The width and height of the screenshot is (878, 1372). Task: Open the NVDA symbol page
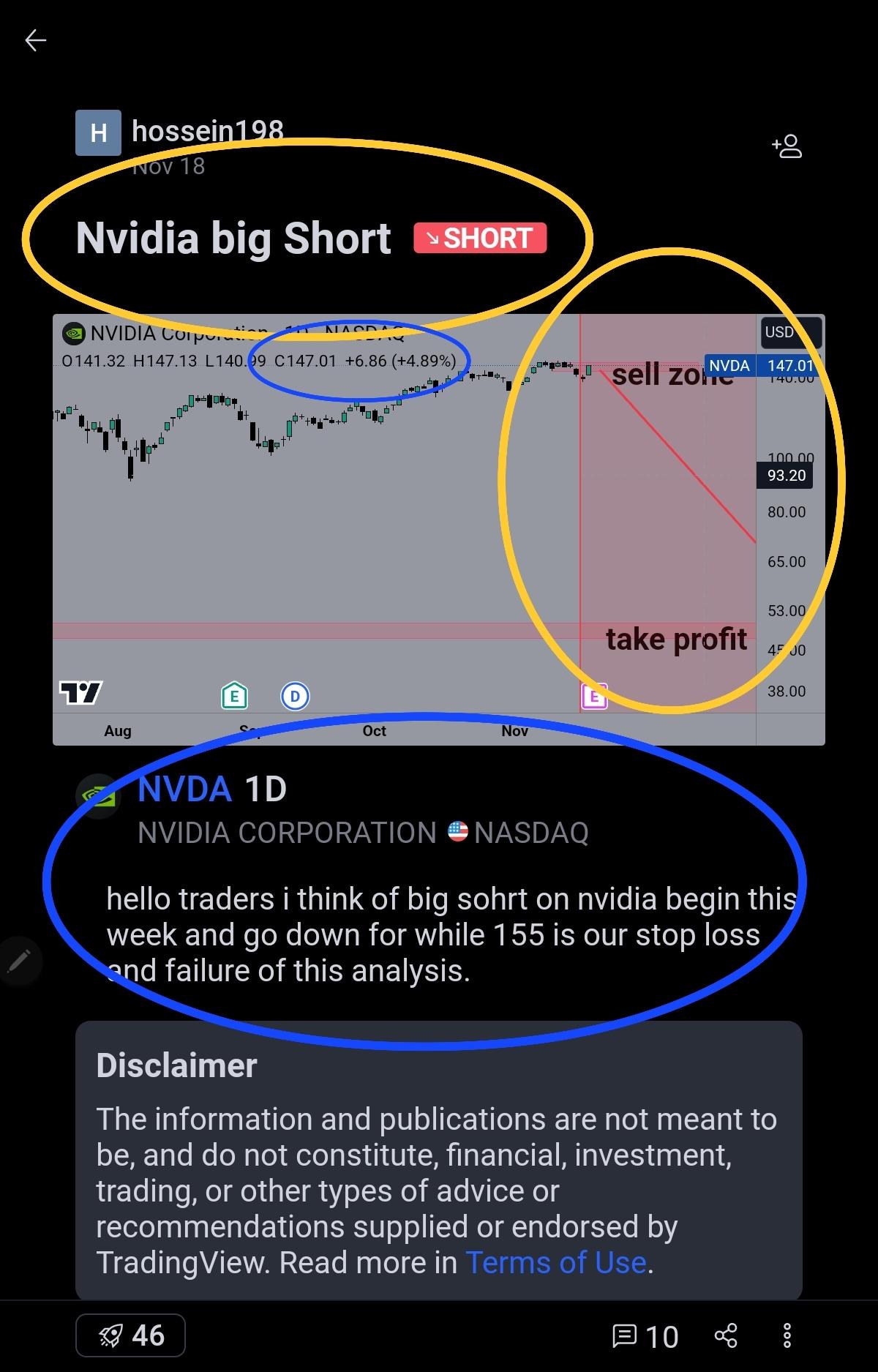point(184,790)
